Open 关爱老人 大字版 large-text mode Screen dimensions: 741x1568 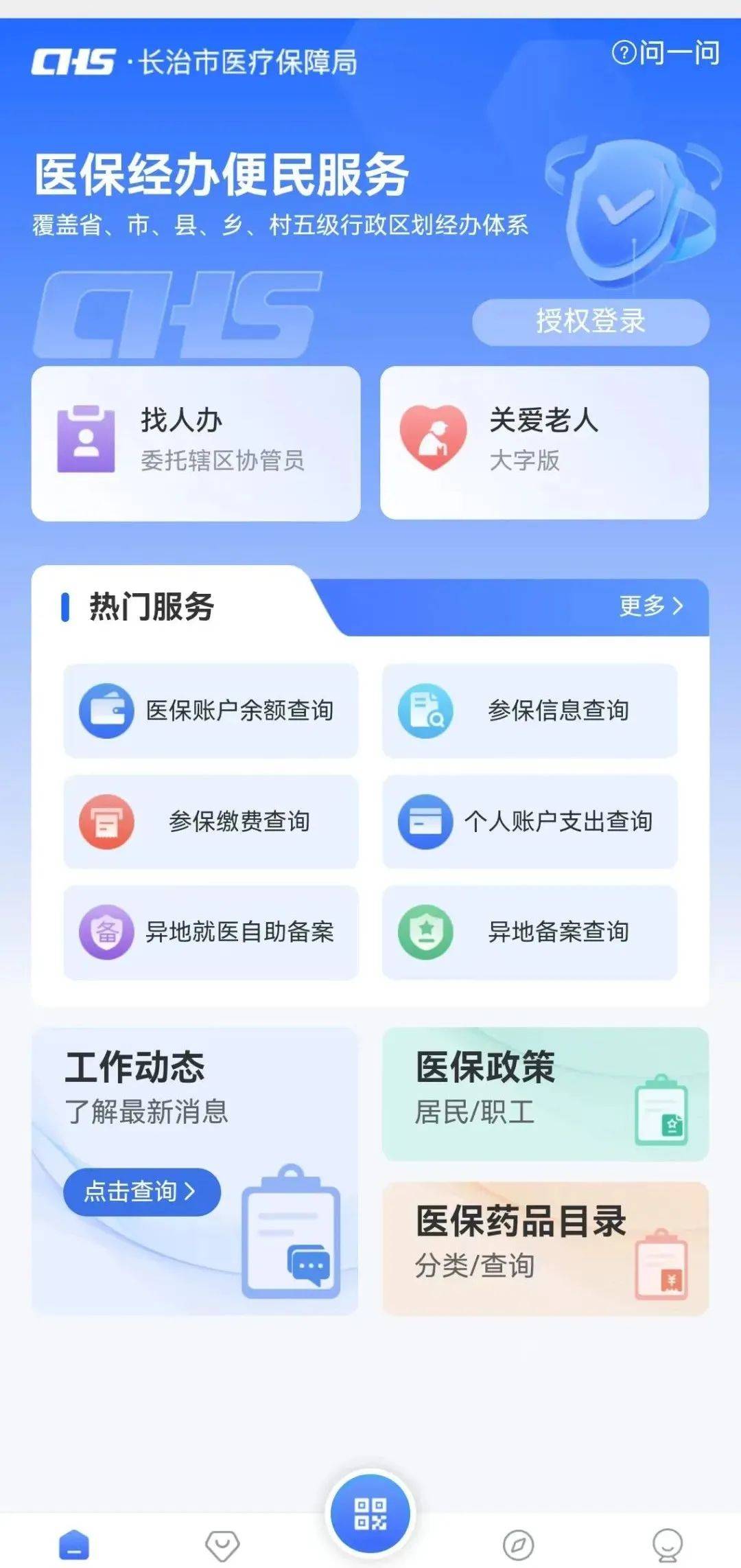point(545,441)
